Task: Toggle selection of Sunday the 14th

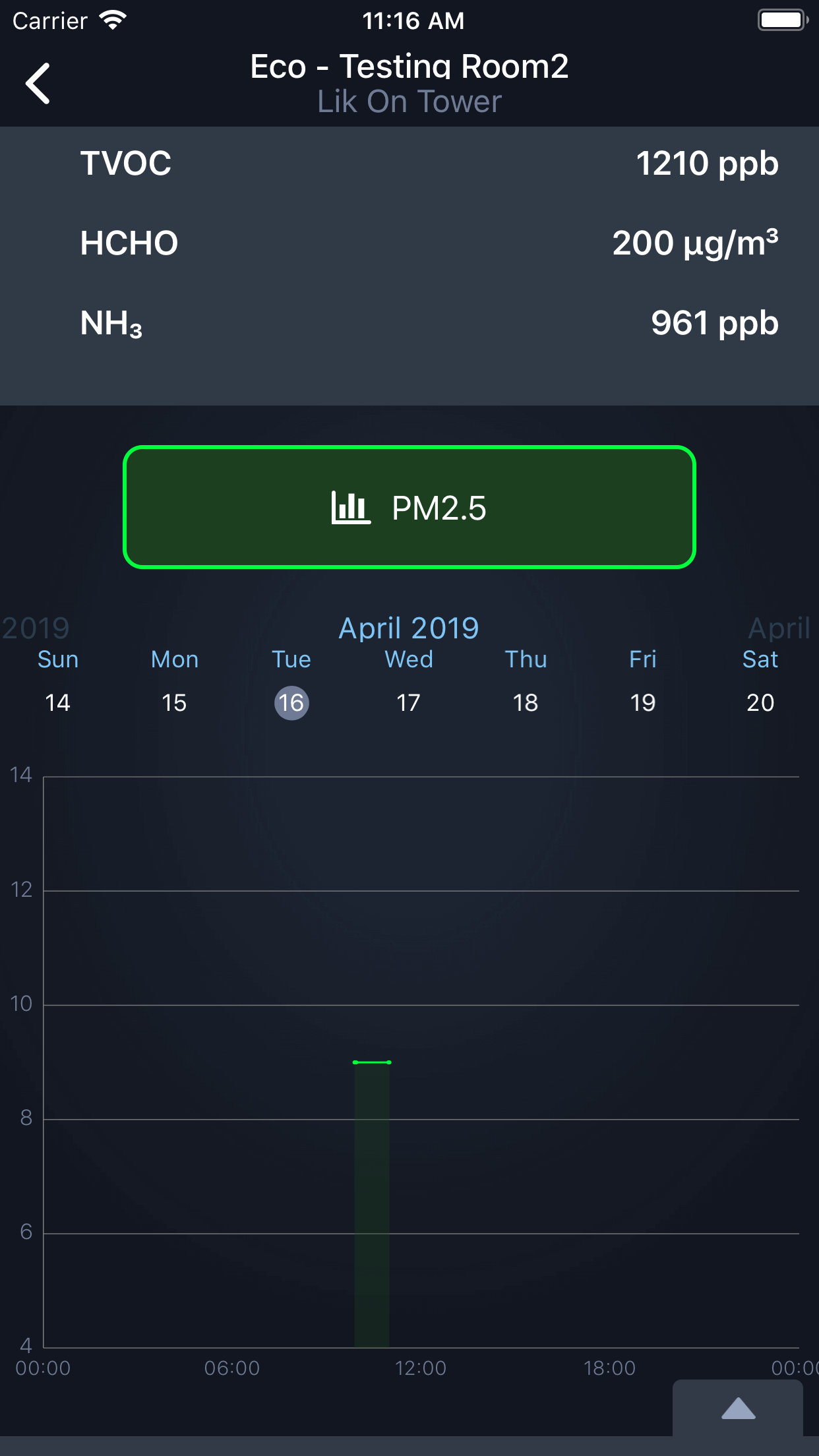Action: point(57,703)
